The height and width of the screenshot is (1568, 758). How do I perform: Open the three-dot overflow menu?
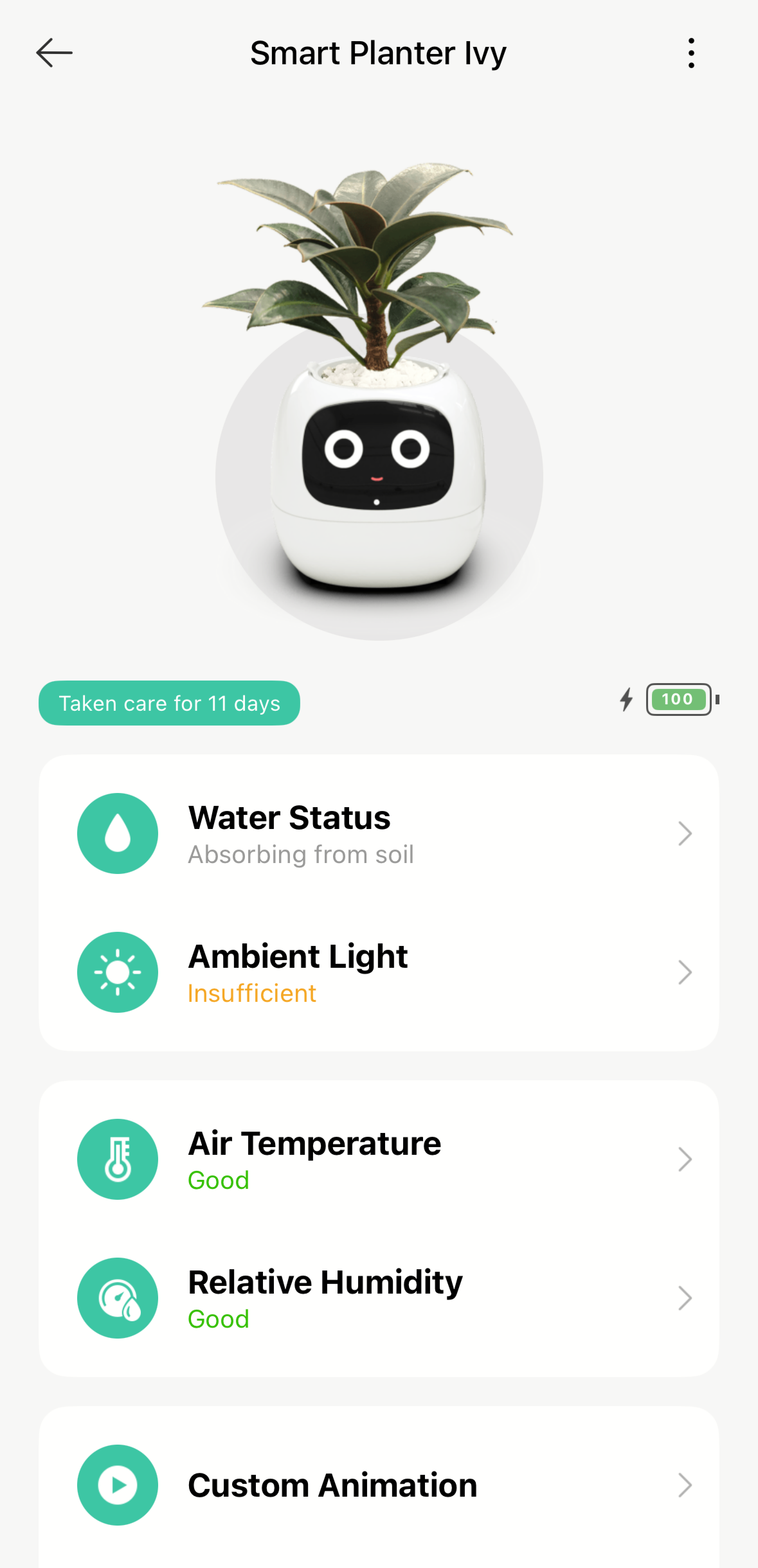click(x=691, y=53)
